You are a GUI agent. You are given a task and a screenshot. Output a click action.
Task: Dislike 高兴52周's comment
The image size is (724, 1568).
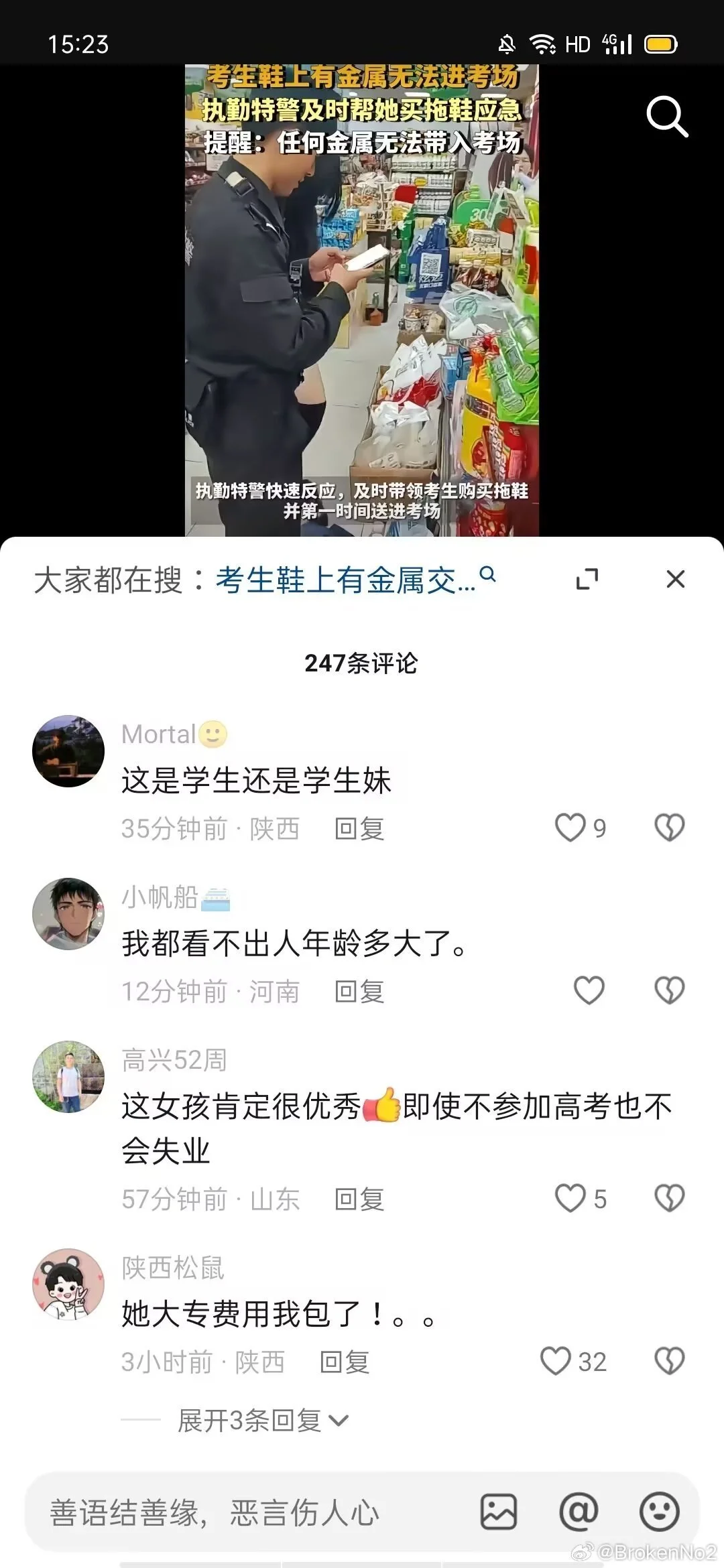669,1198
